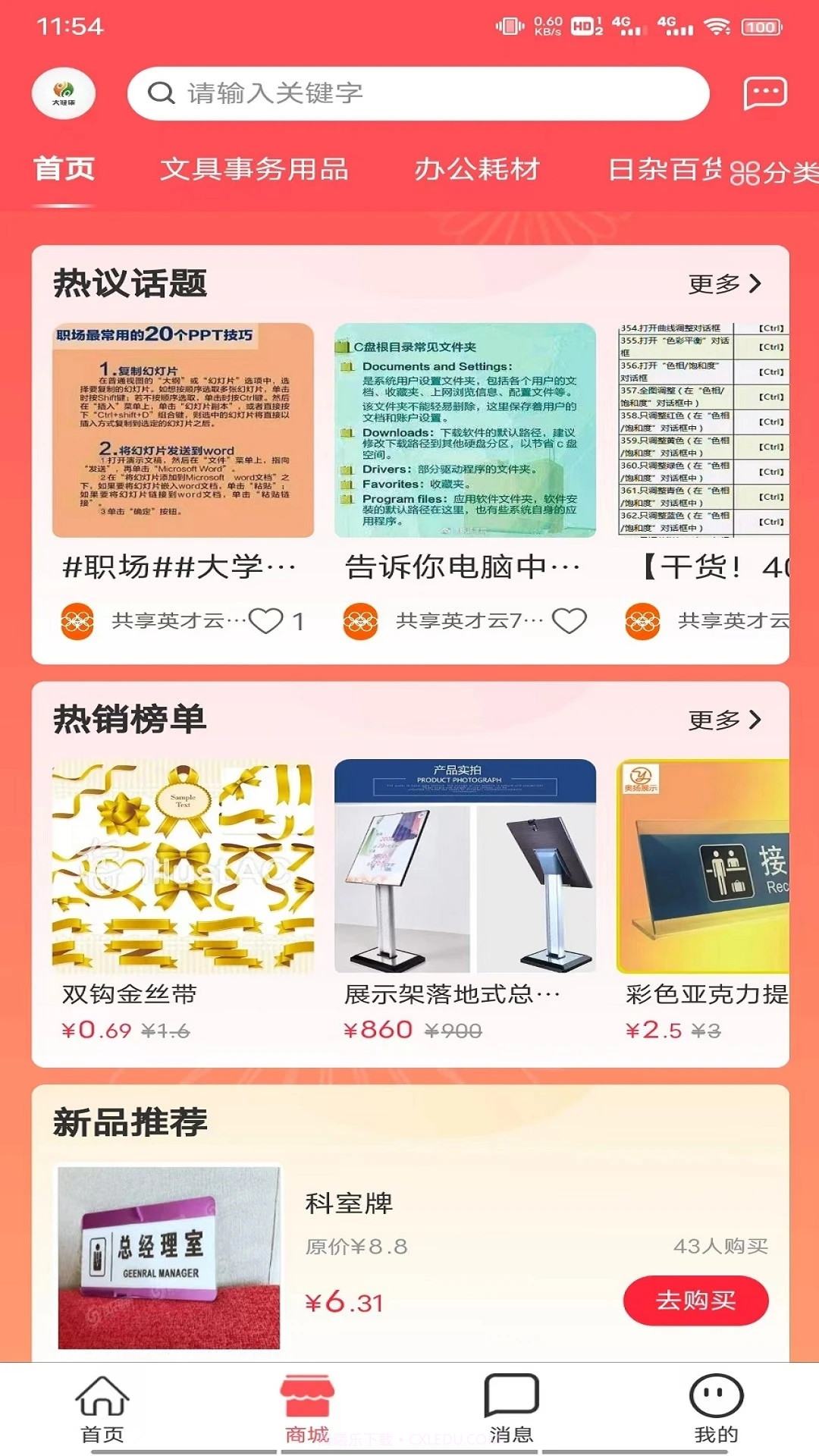819x1456 pixels.
Task: Open the 分类 category menu
Action: [773, 172]
